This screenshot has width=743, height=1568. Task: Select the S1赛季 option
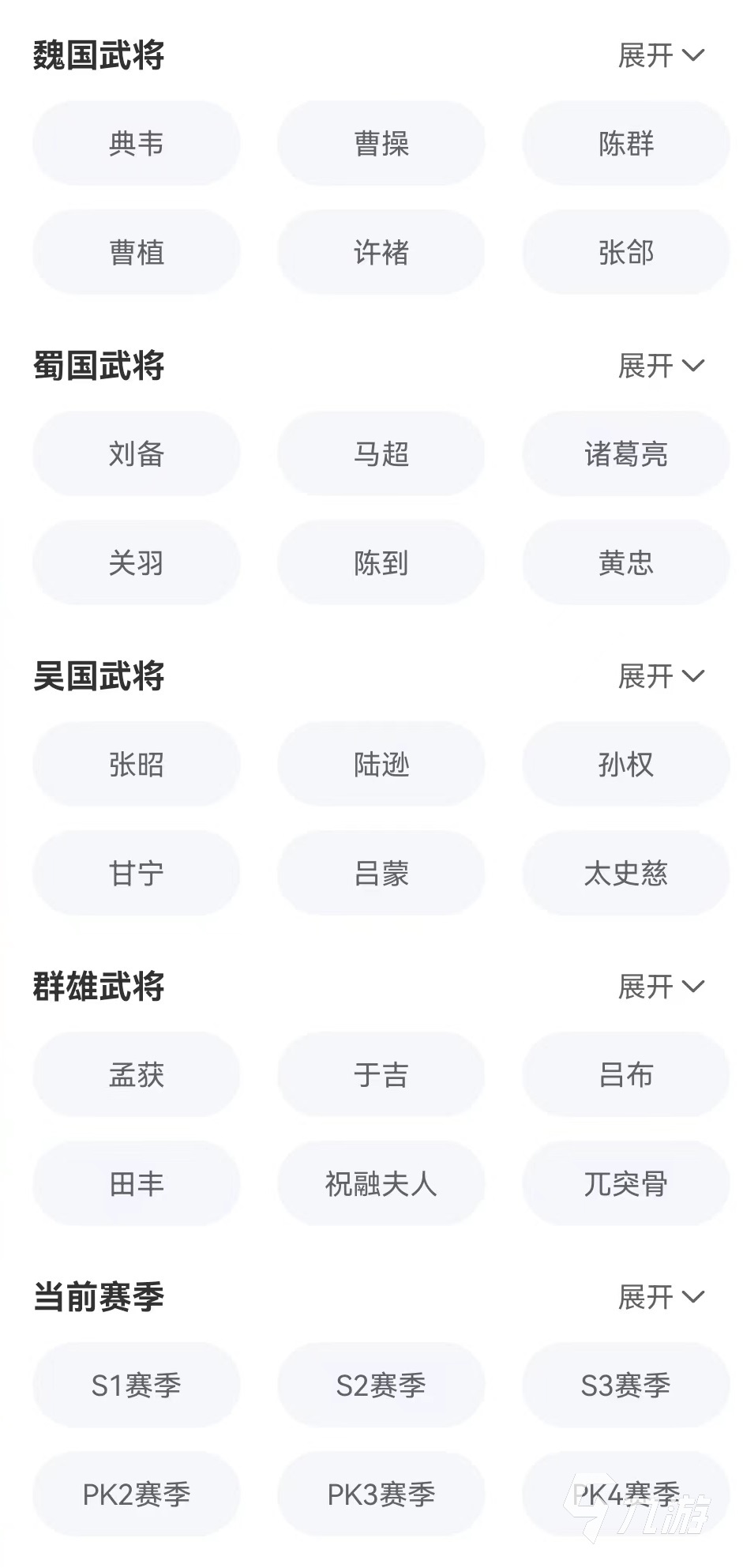pos(136,1386)
